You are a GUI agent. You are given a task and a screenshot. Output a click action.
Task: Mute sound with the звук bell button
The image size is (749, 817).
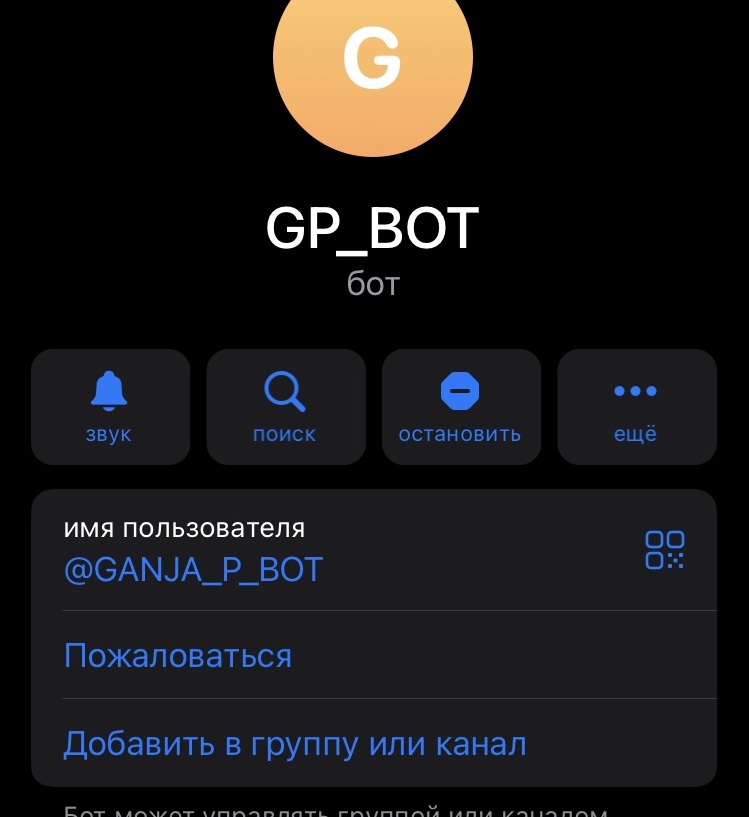(x=110, y=407)
